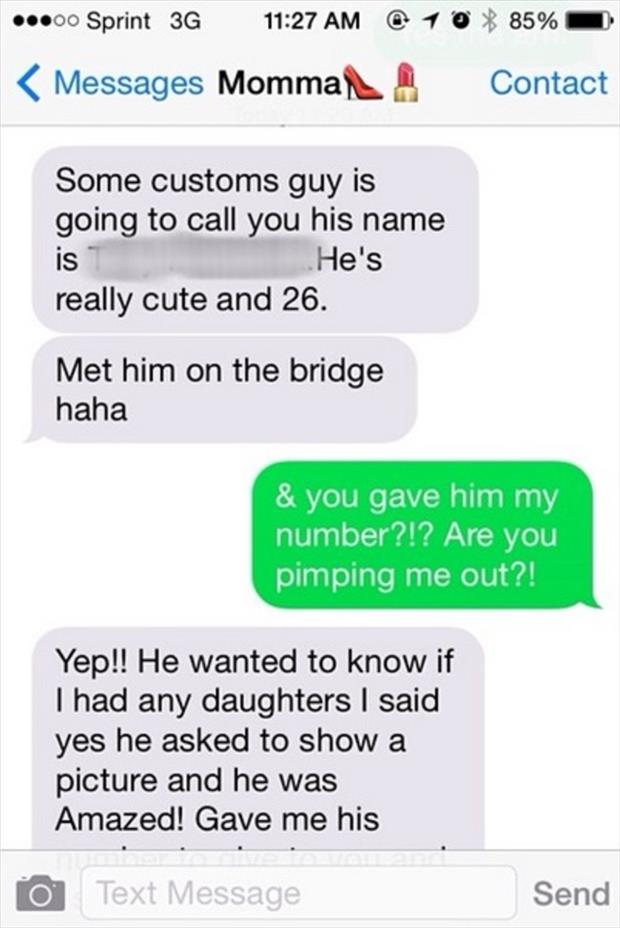This screenshot has height=928, width=620.
Task: Tap the camera icon to attach a photo
Action: pos(41,893)
